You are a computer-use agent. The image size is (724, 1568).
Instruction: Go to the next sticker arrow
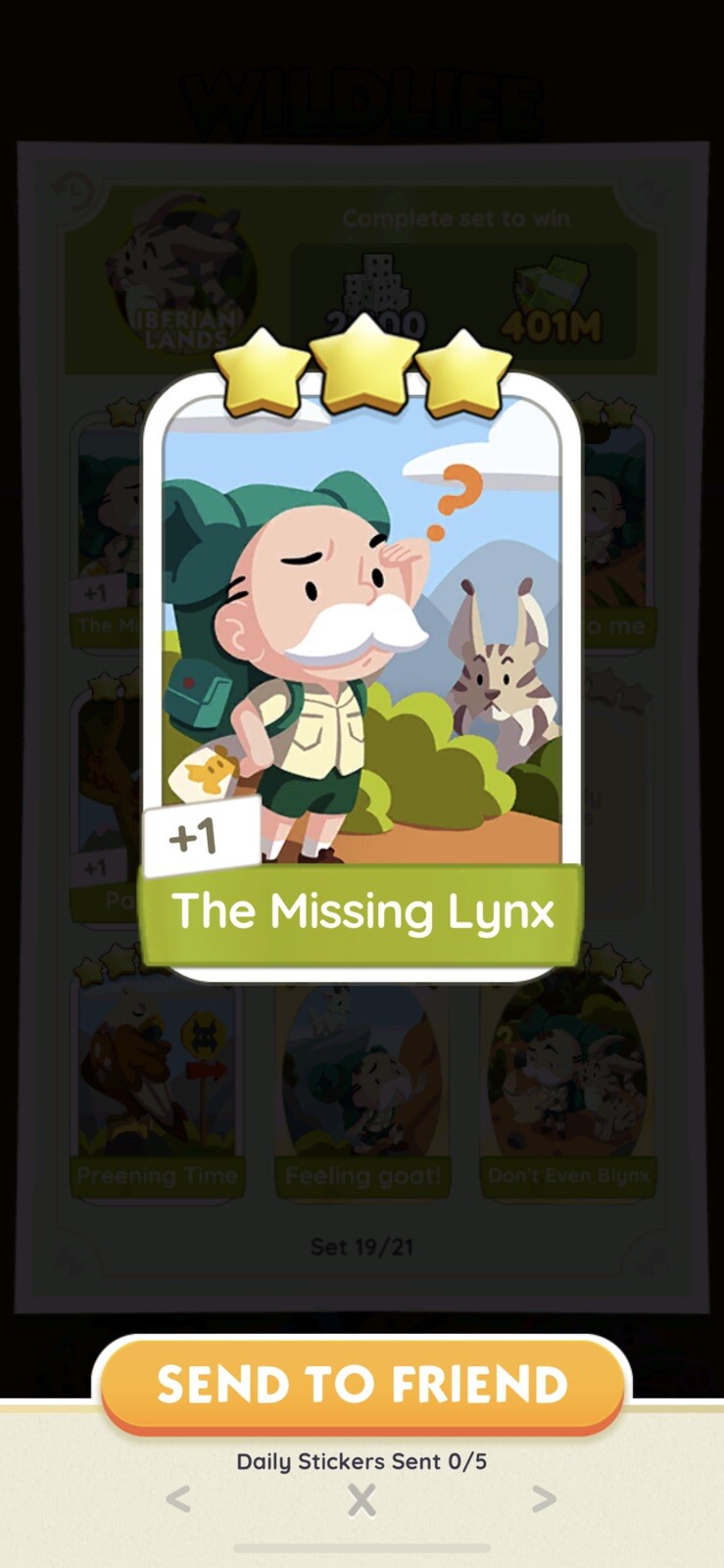[544, 1498]
